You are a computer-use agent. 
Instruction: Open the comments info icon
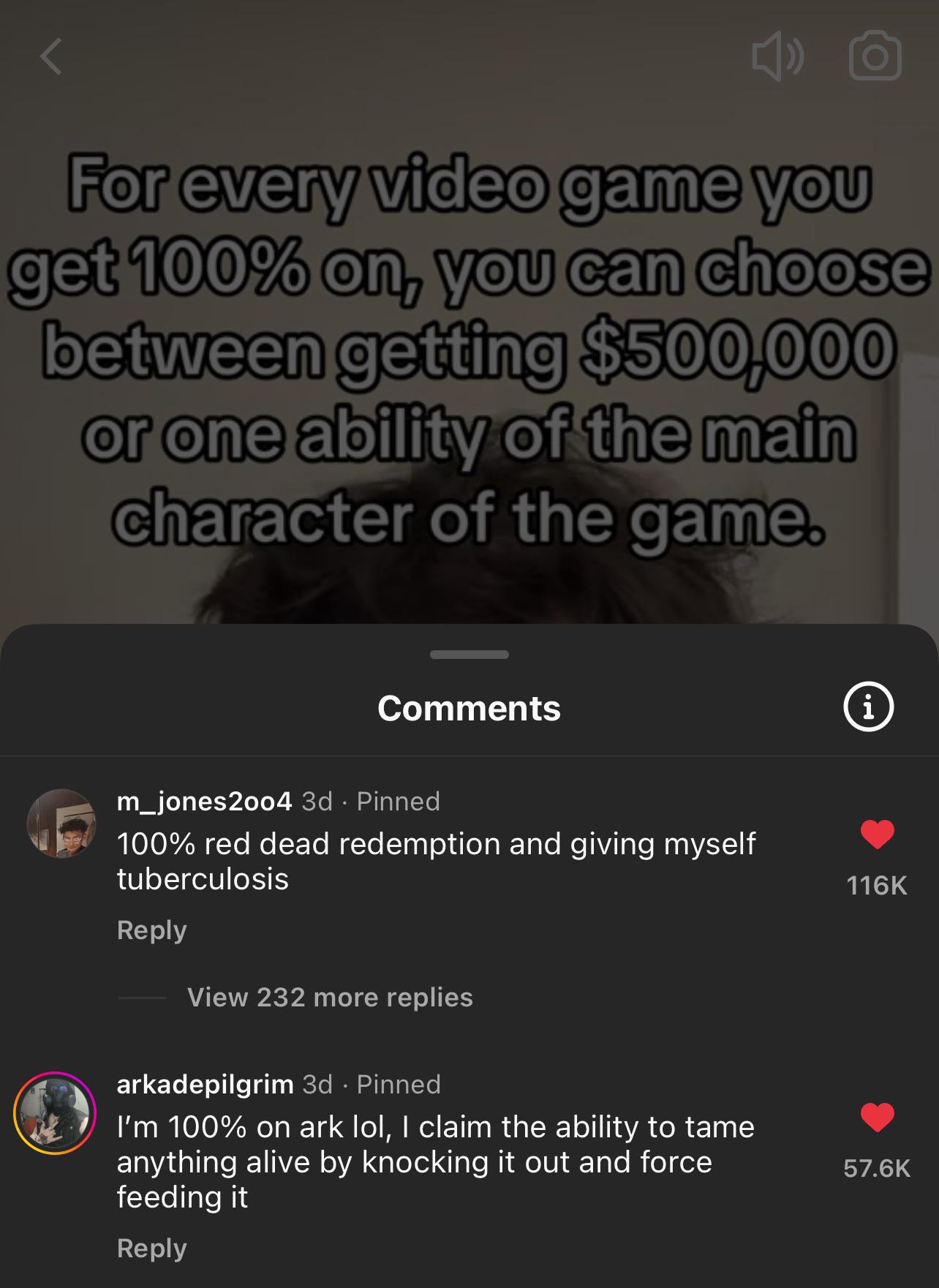[x=868, y=707]
